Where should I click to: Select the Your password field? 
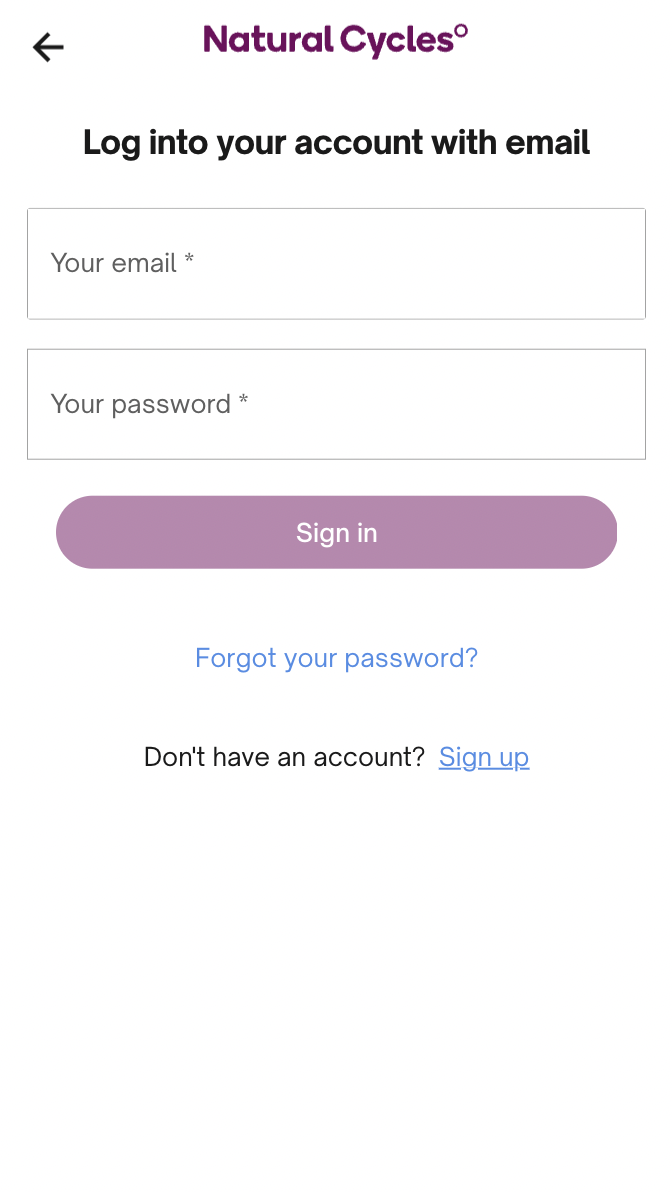[336, 404]
